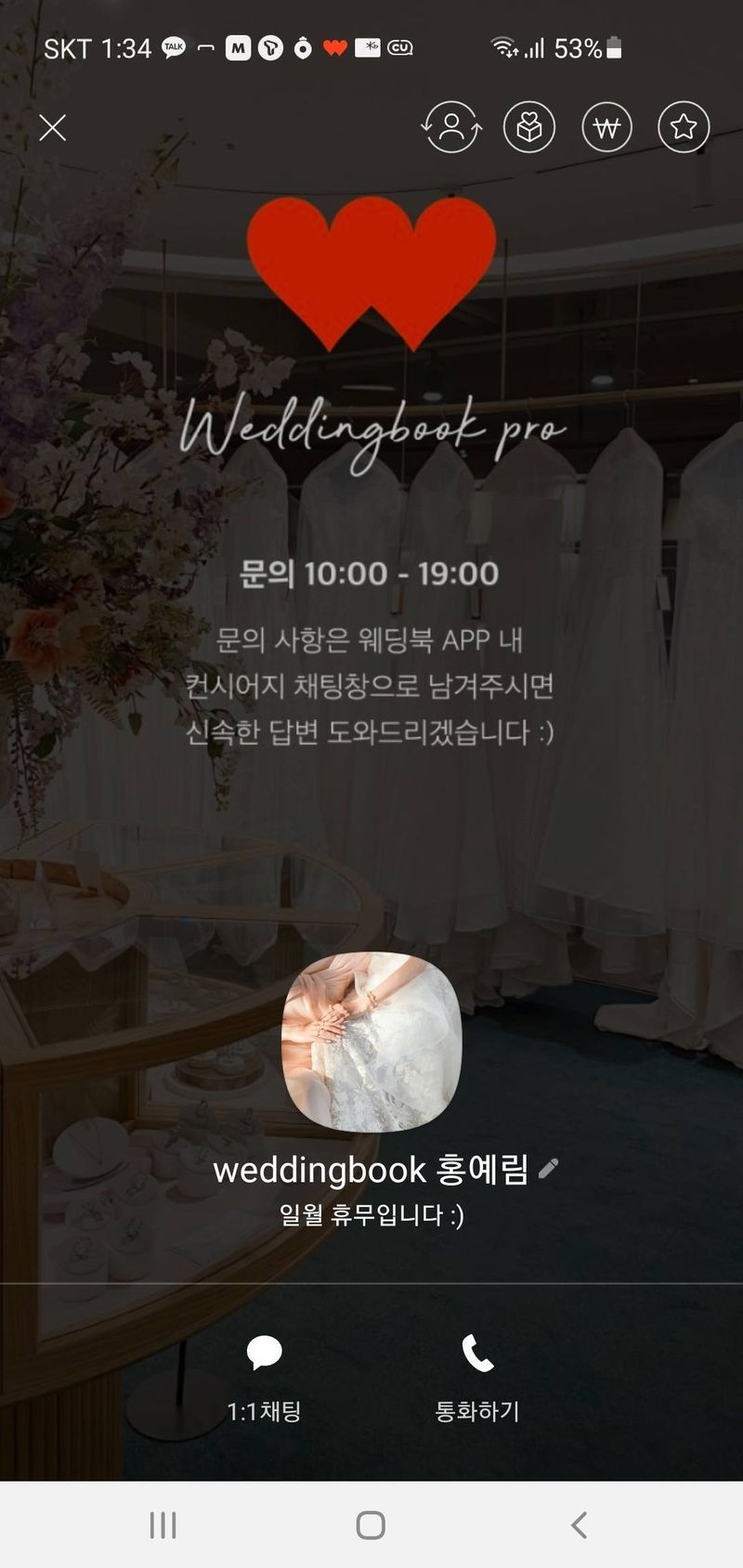View the profile photo of weddingbook 홍예림
The width and height of the screenshot is (743, 1568).
point(371,1042)
